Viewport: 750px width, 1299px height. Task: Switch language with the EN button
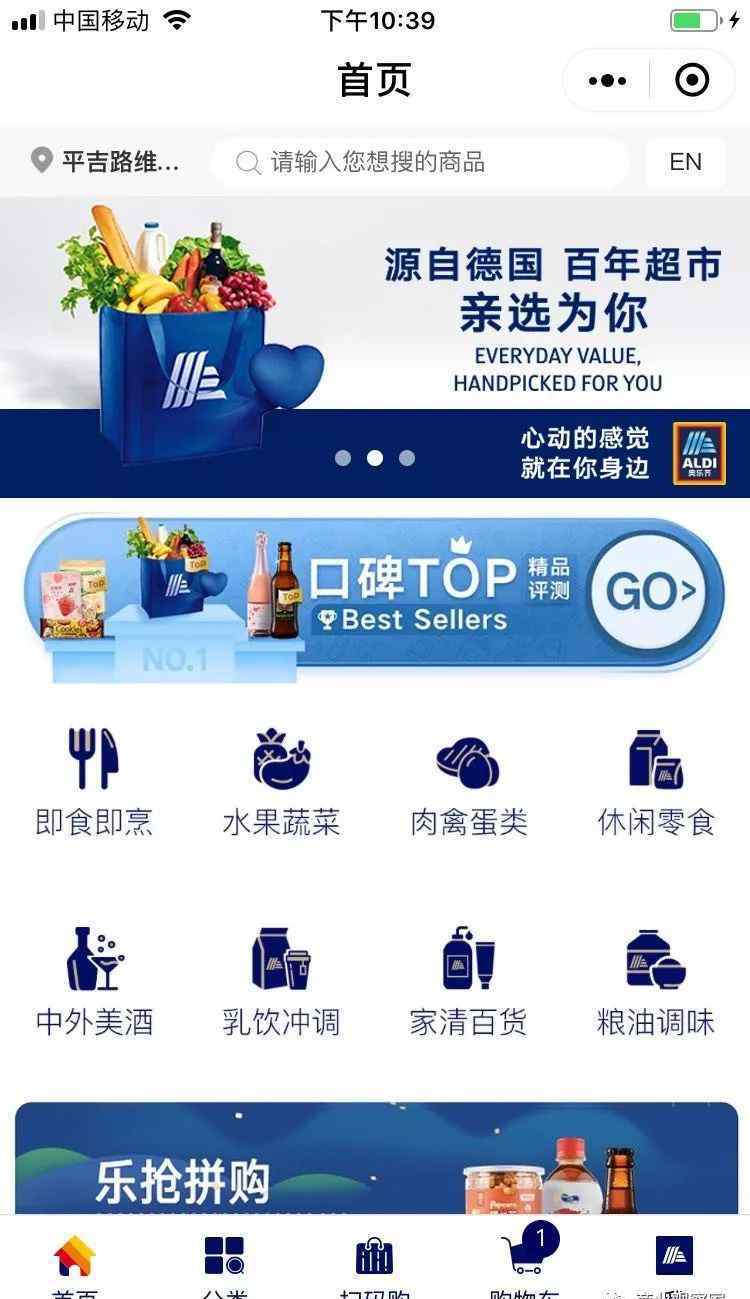click(x=685, y=162)
